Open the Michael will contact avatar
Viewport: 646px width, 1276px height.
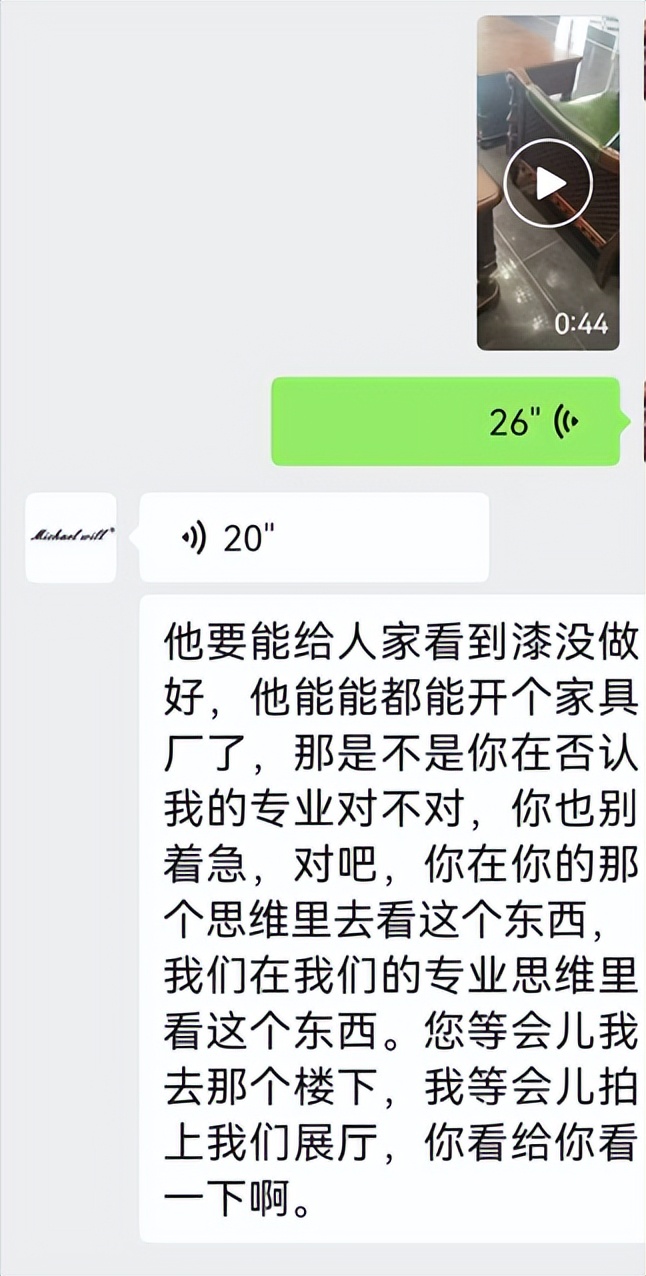pos(71,537)
